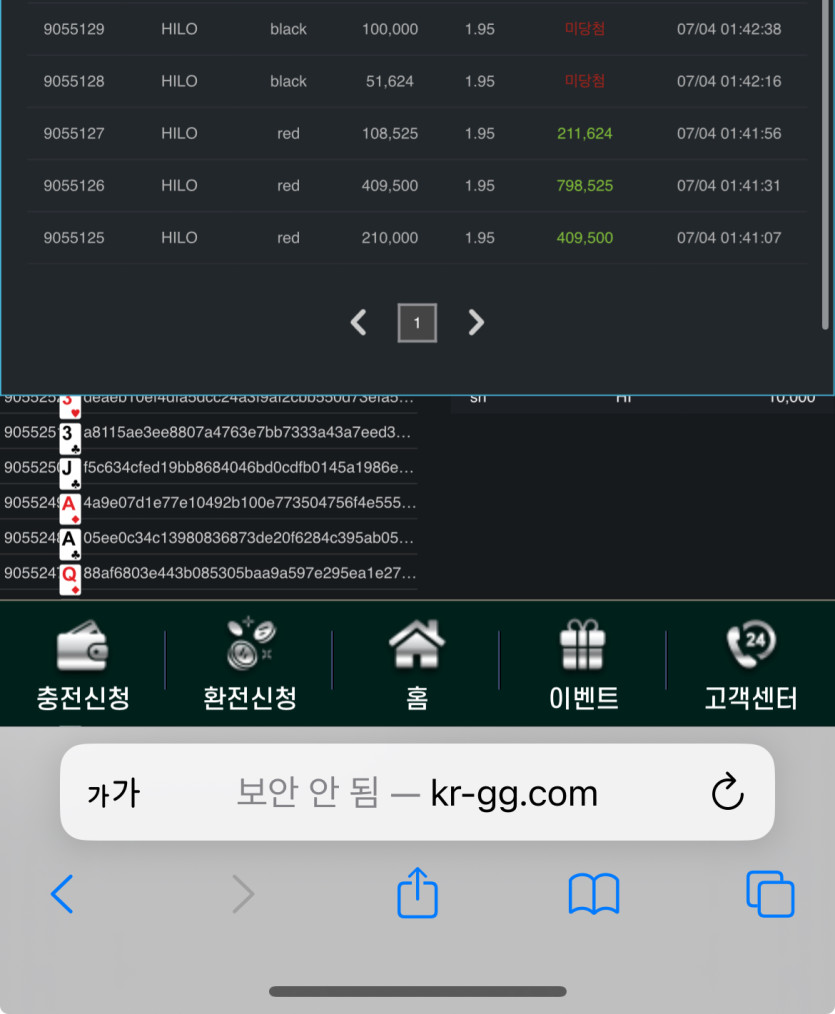The image size is (835, 1014).
Task: Open 환전신청 withdrawal request
Action: (x=249, y=665)
